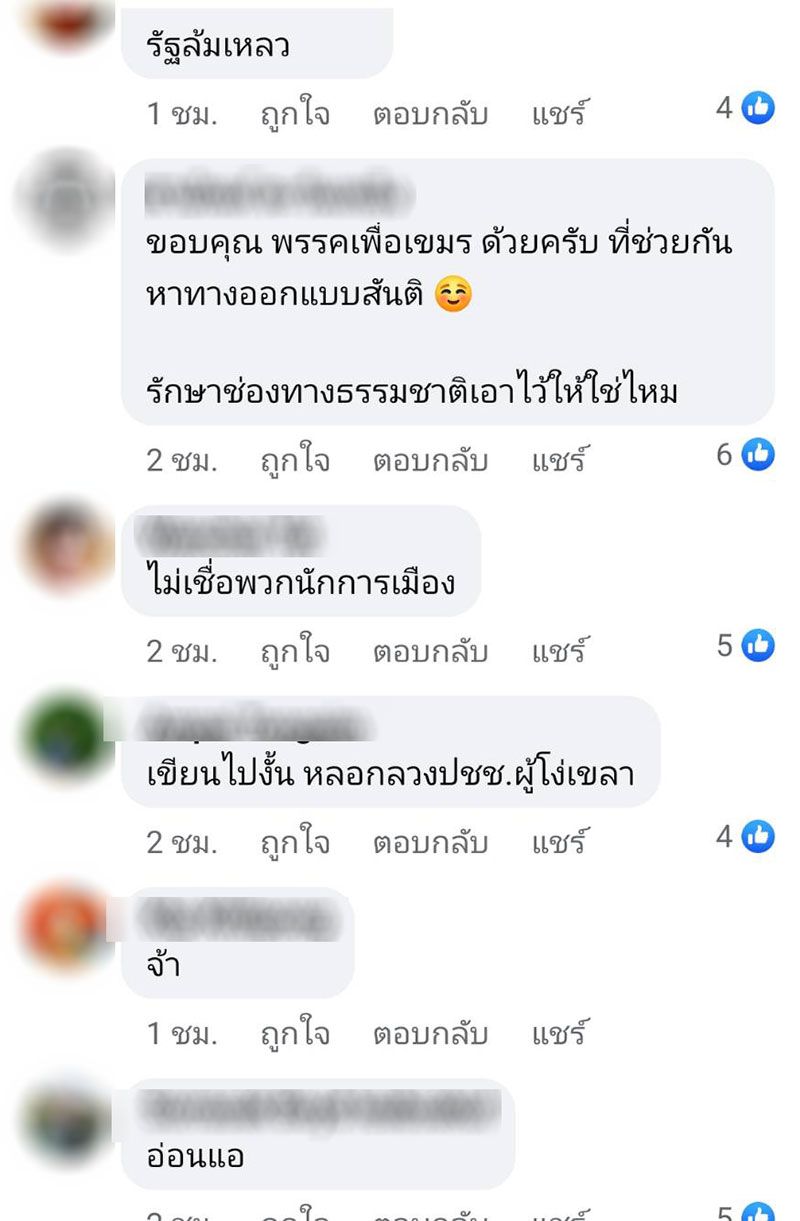The height and width of the screenshot is (1221, 800).
Task: Share the comment "ไม่เชื่อพวกนักการเมือง"
Action: 557,651
